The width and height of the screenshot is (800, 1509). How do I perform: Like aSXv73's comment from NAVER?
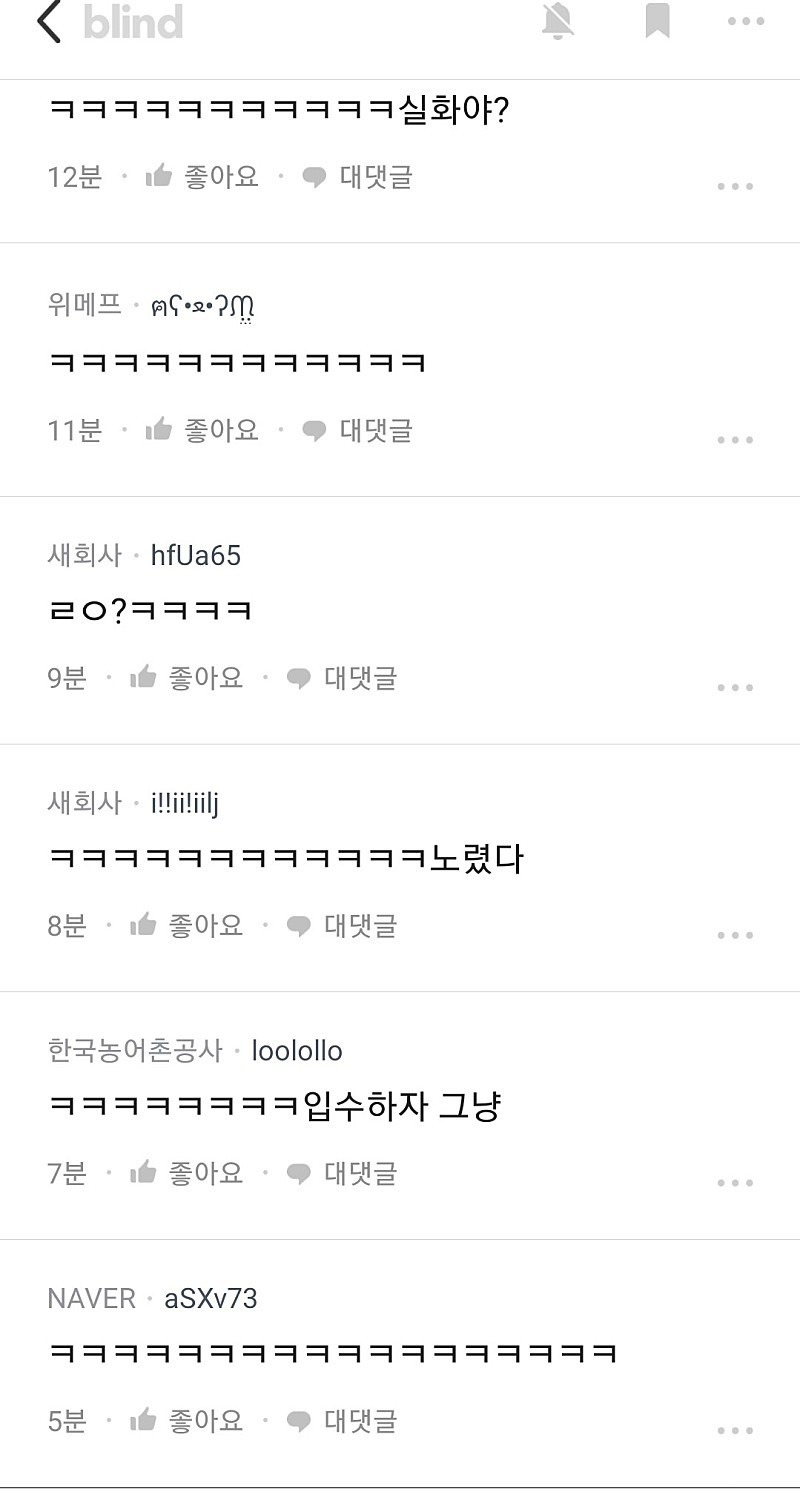187,1421
